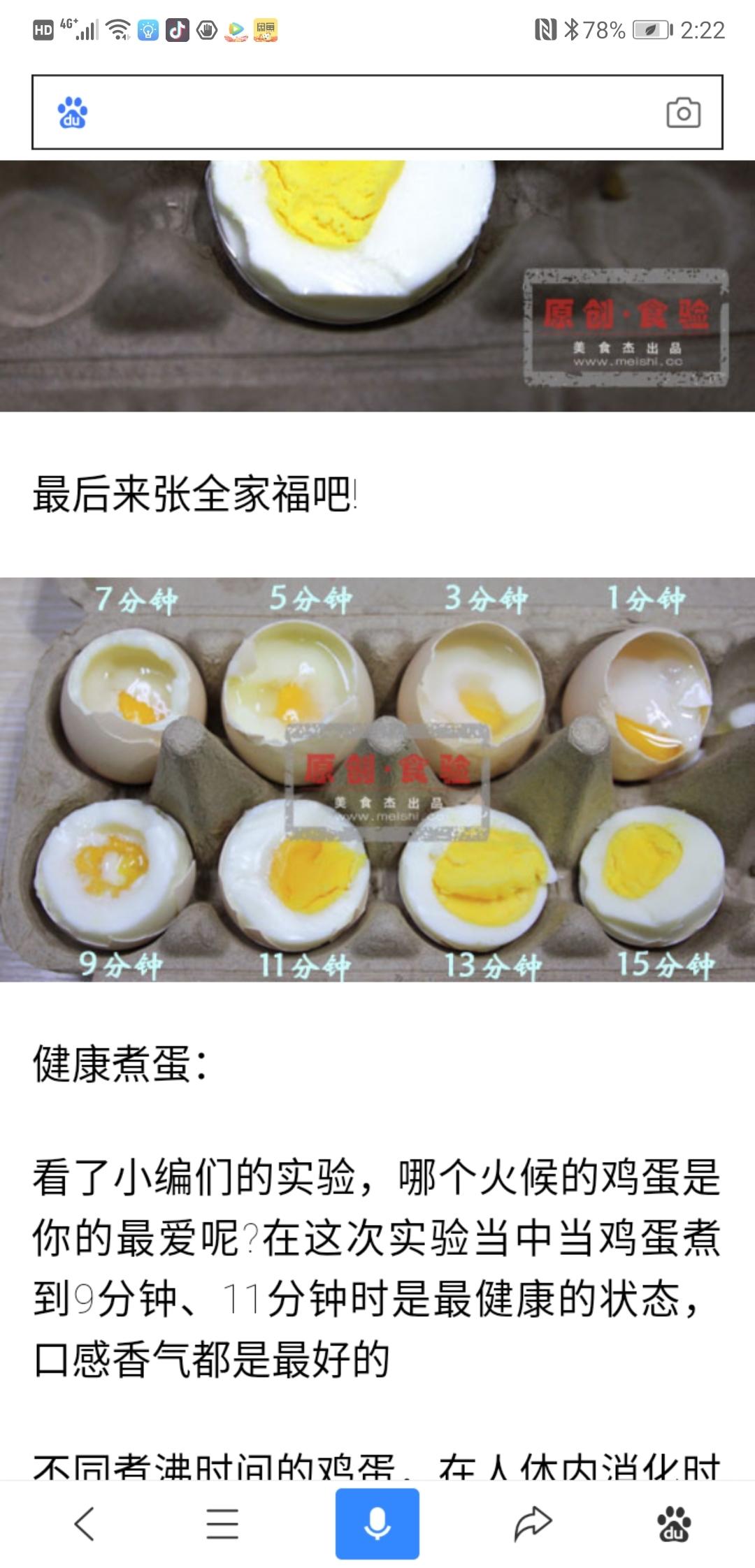Share this article
The image size is (755, 1568).
[533, 1523]
